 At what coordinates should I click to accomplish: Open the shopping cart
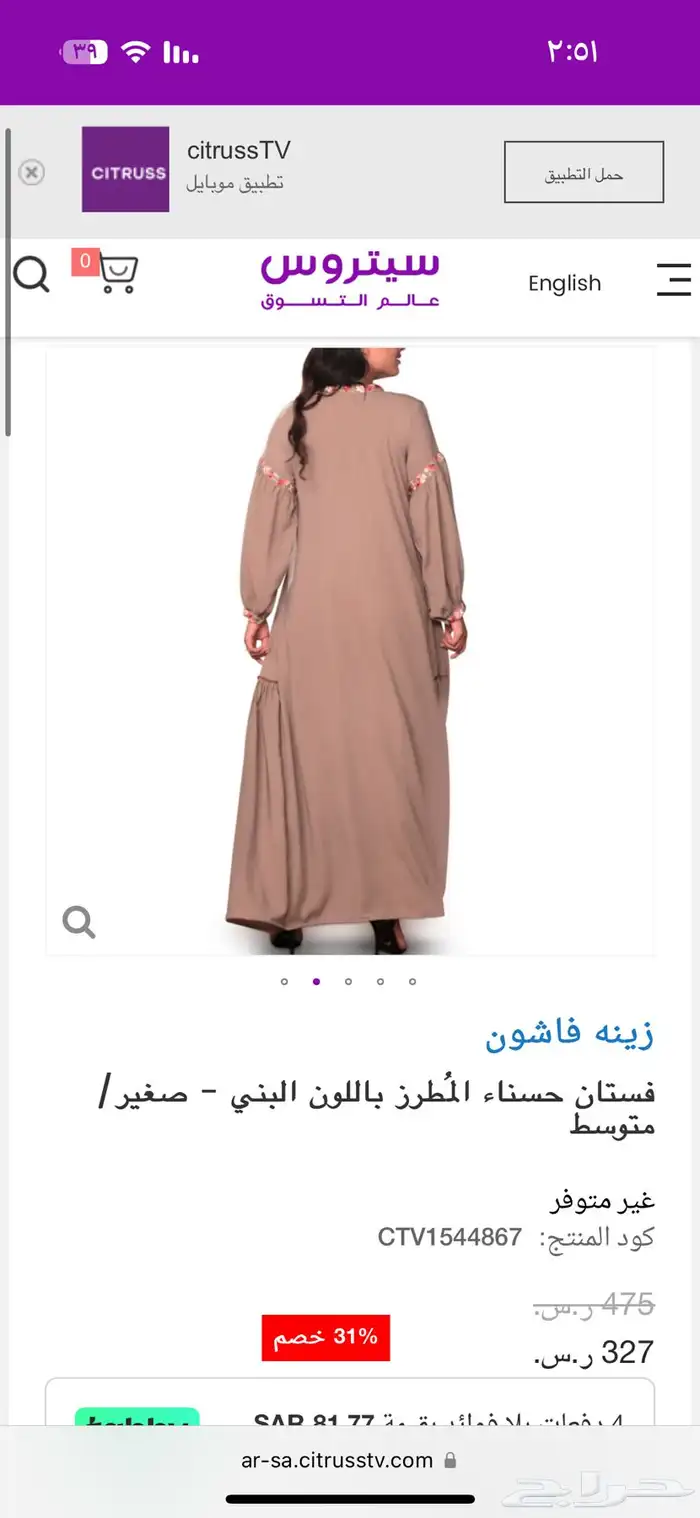pos(116,273)
